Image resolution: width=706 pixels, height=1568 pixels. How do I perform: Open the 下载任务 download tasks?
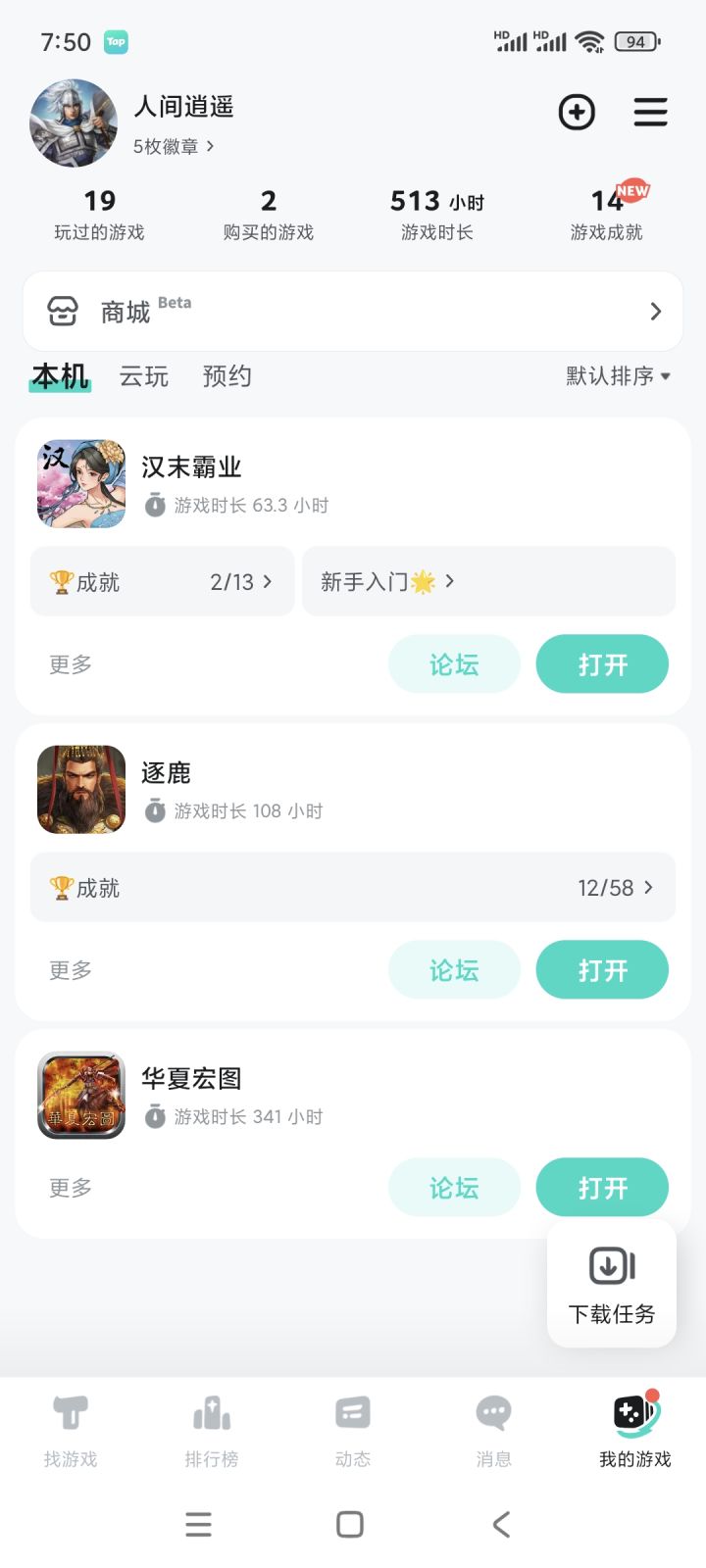point(612,1284)
